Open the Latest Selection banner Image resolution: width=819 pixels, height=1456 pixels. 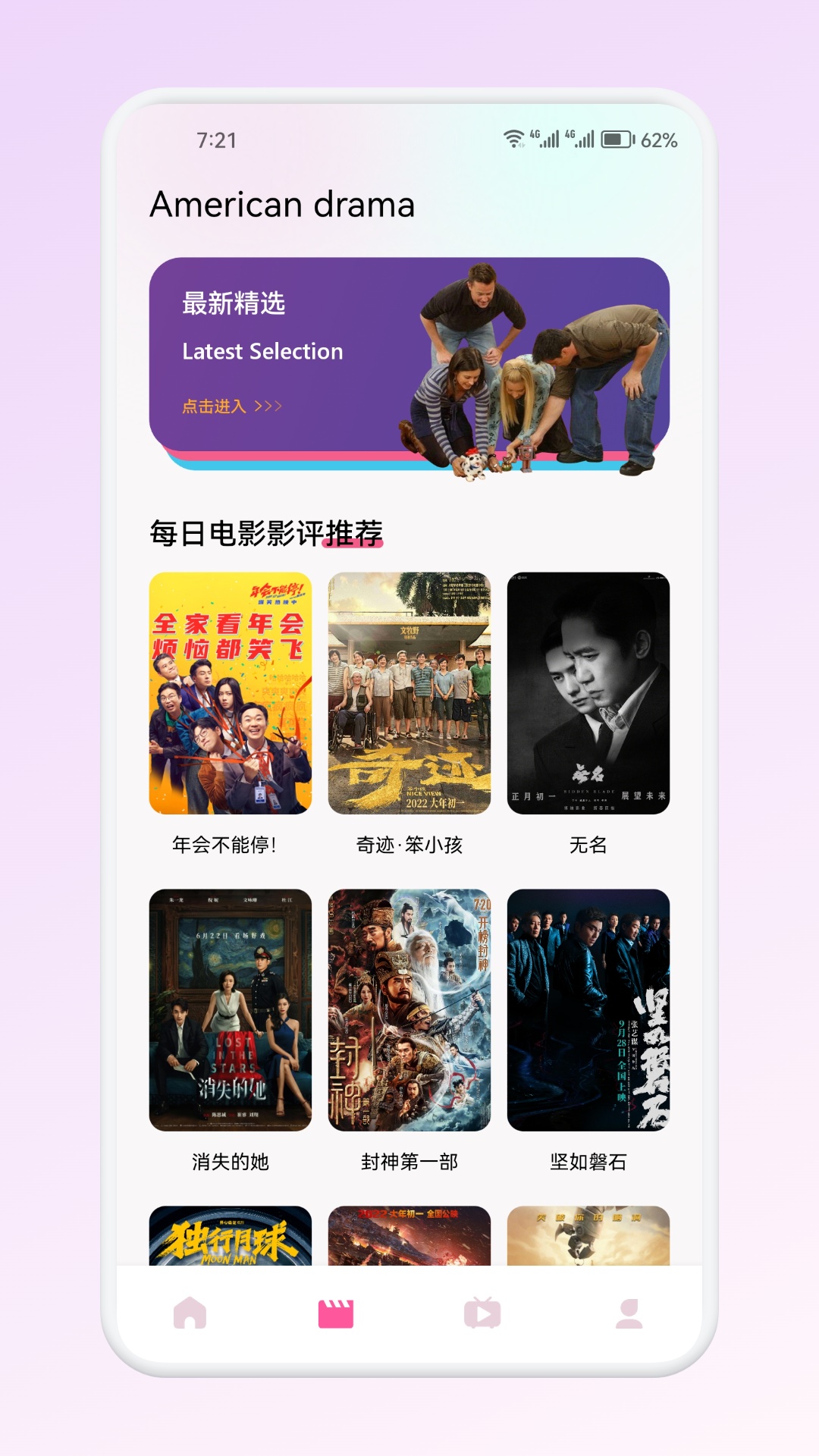pyautogui.click(x=409, y=356)
